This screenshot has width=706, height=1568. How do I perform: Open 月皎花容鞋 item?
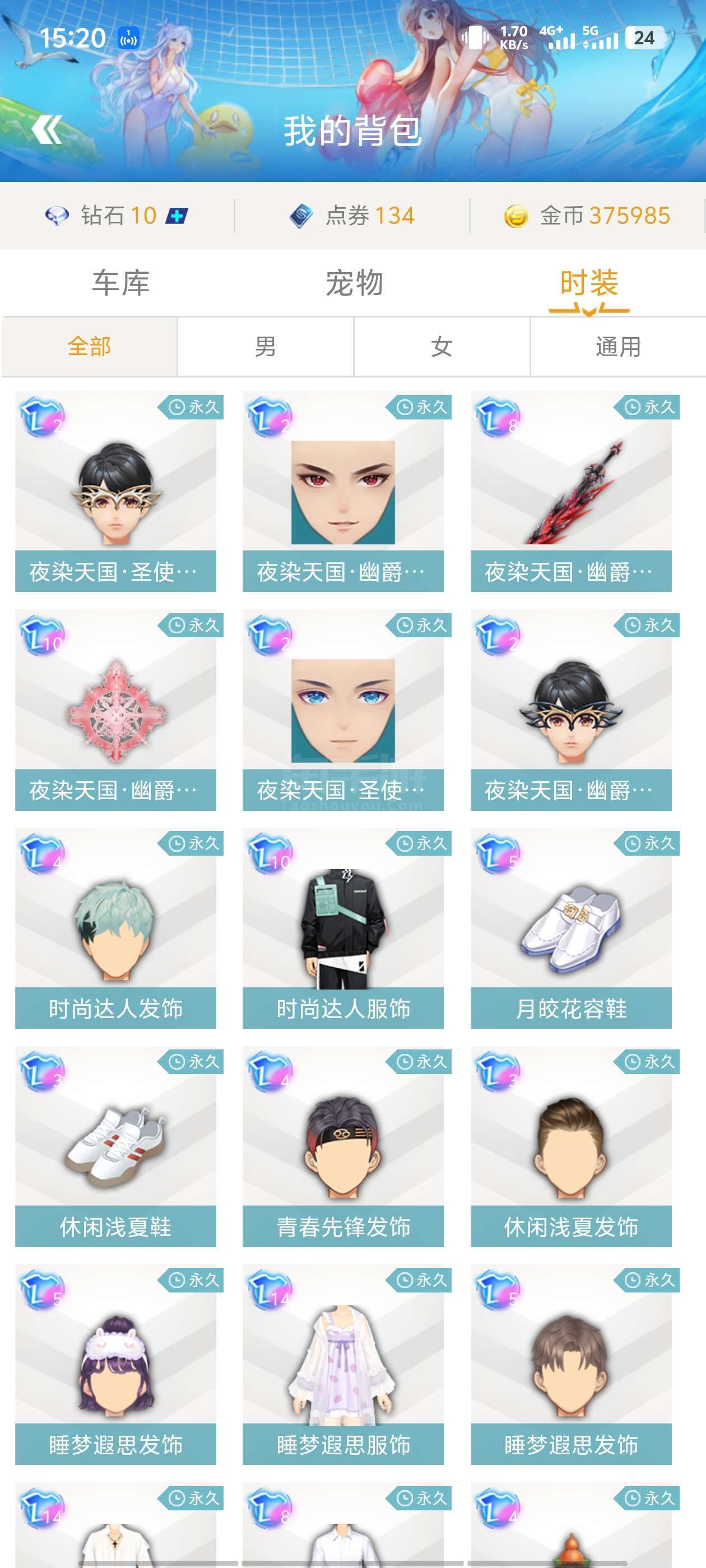coord(571,929)
